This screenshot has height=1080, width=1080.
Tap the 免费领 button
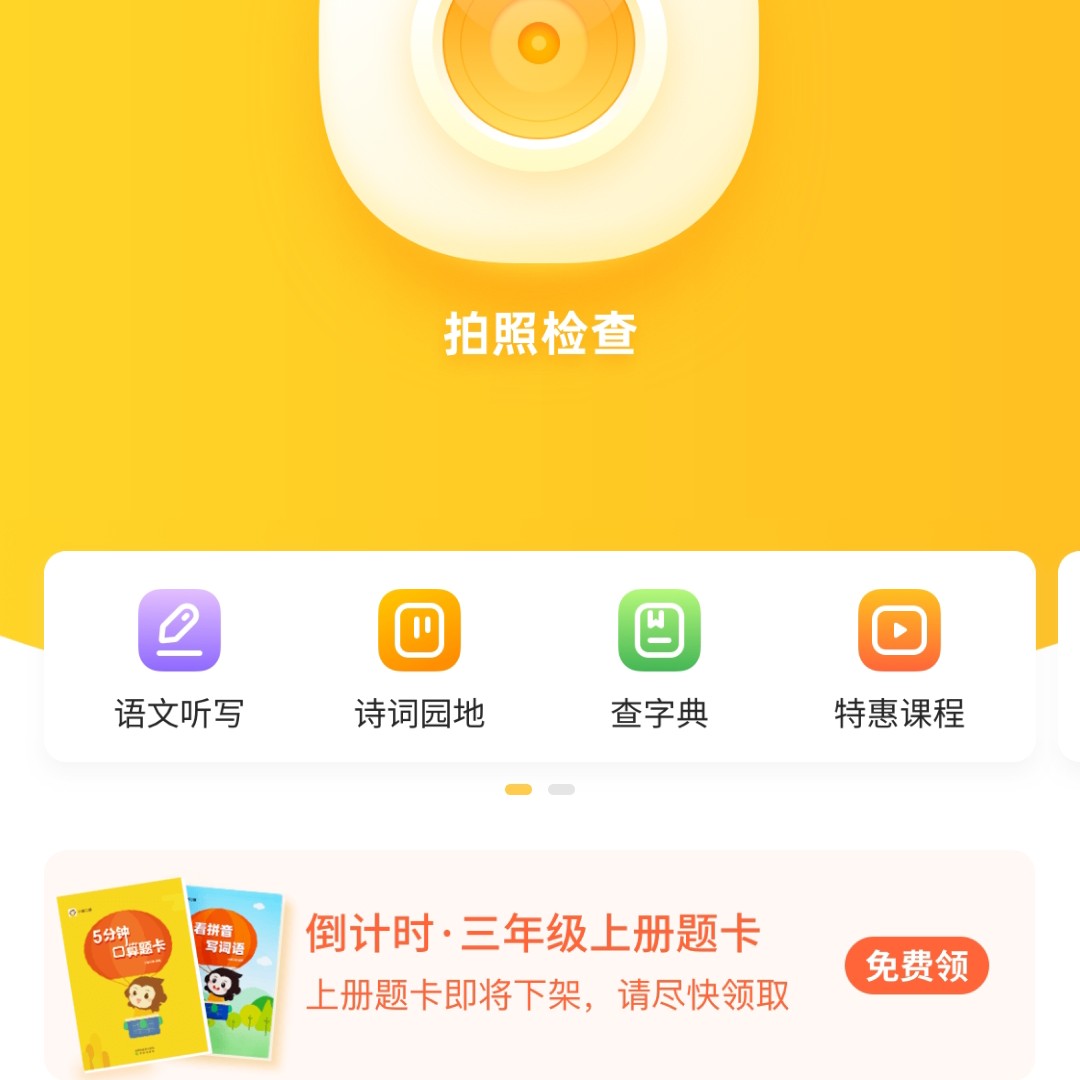pos(916,966)
